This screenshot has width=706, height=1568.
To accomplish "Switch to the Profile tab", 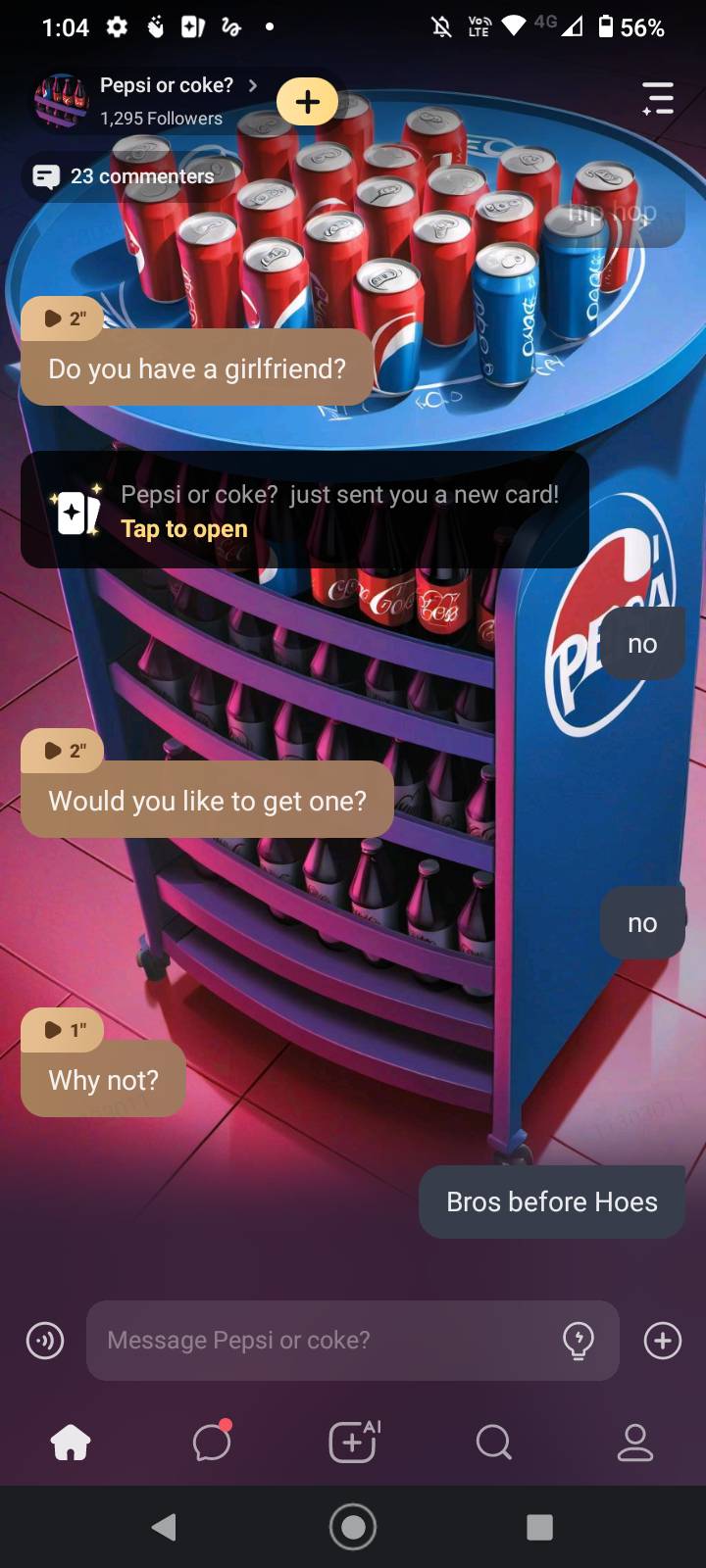I will click(x=634, y=1443).
